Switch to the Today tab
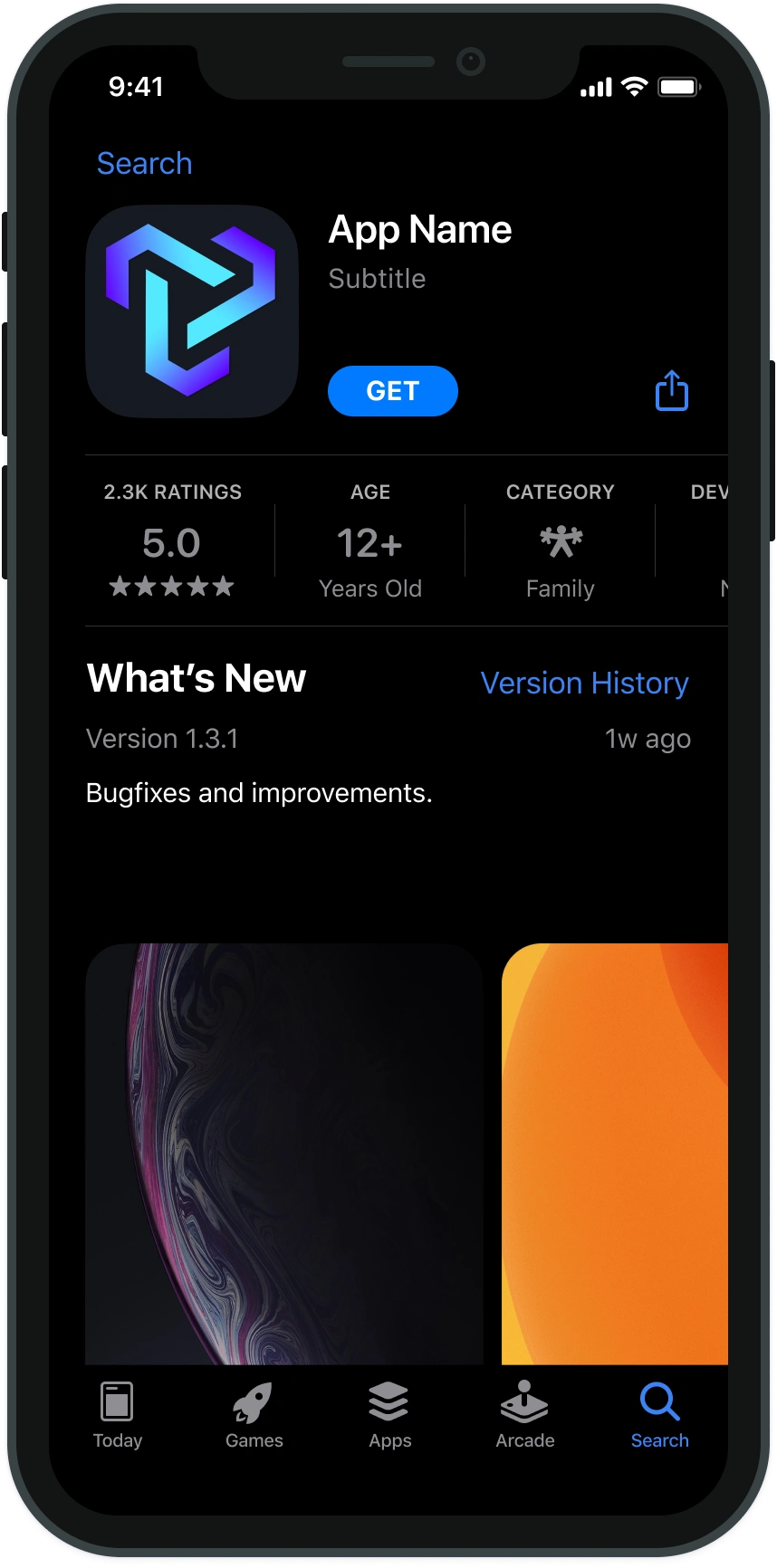This screenshot has width=777, height=1568. 118,1416
